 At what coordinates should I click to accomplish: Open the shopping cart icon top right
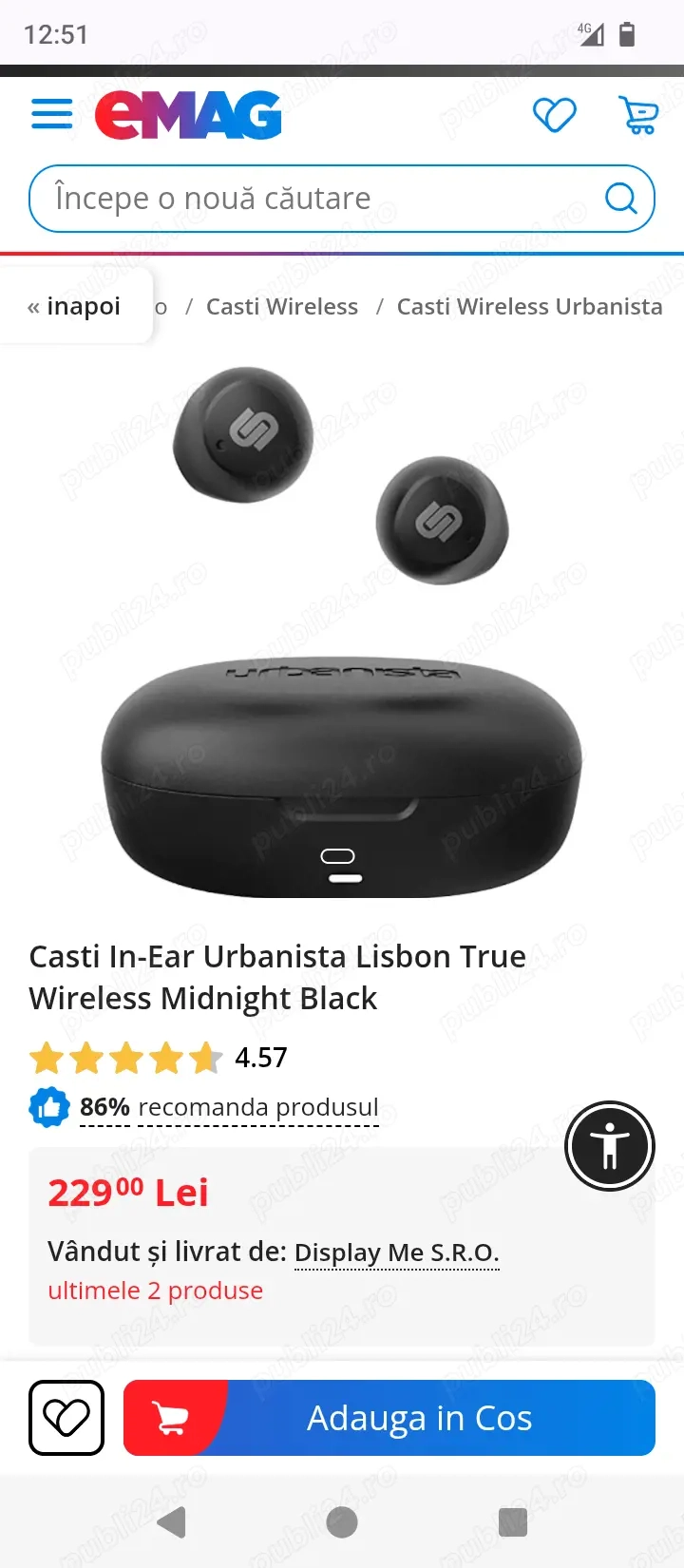coord(638,114)
